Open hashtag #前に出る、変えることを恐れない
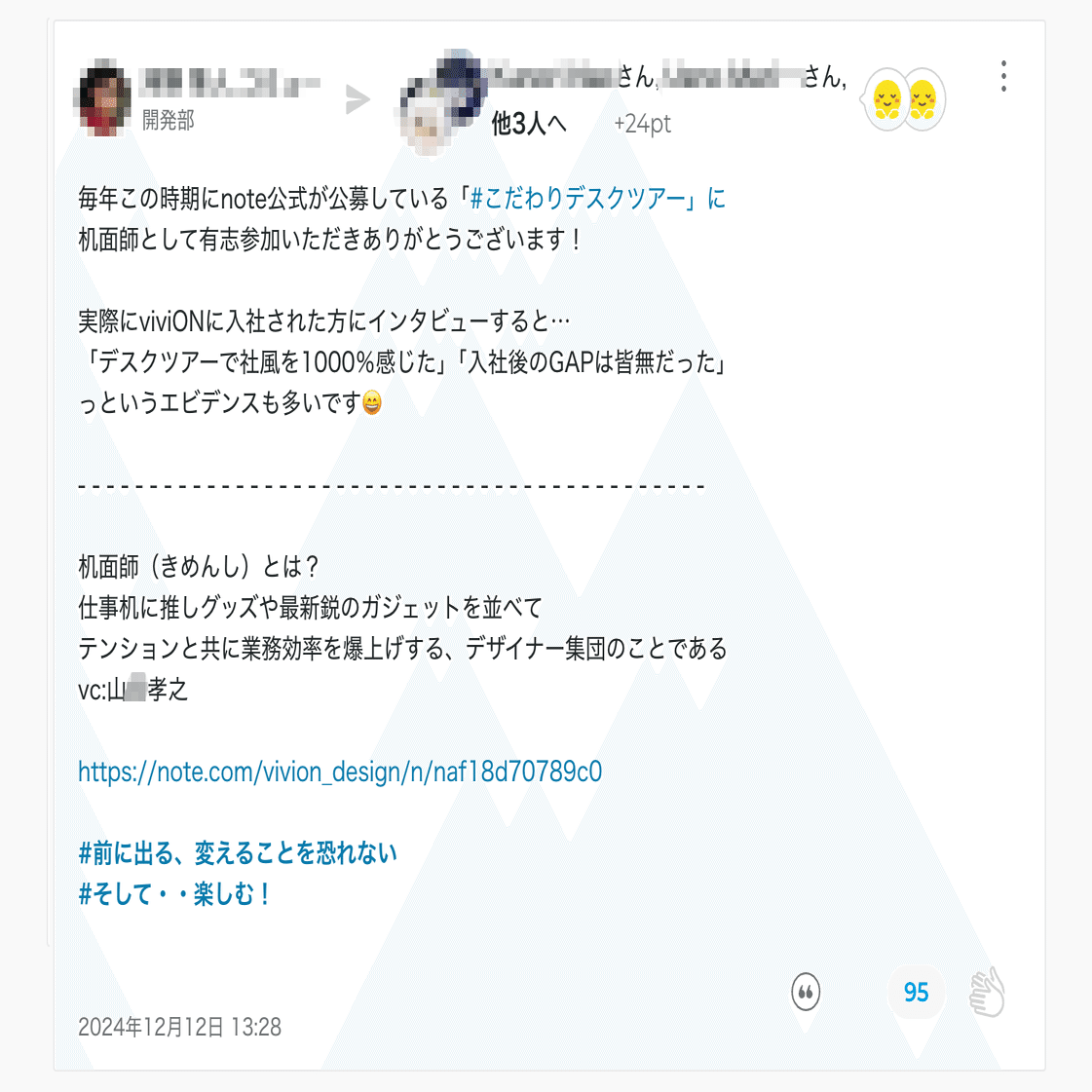Viewport: 1092px width, 1092px height. point(238,853)
